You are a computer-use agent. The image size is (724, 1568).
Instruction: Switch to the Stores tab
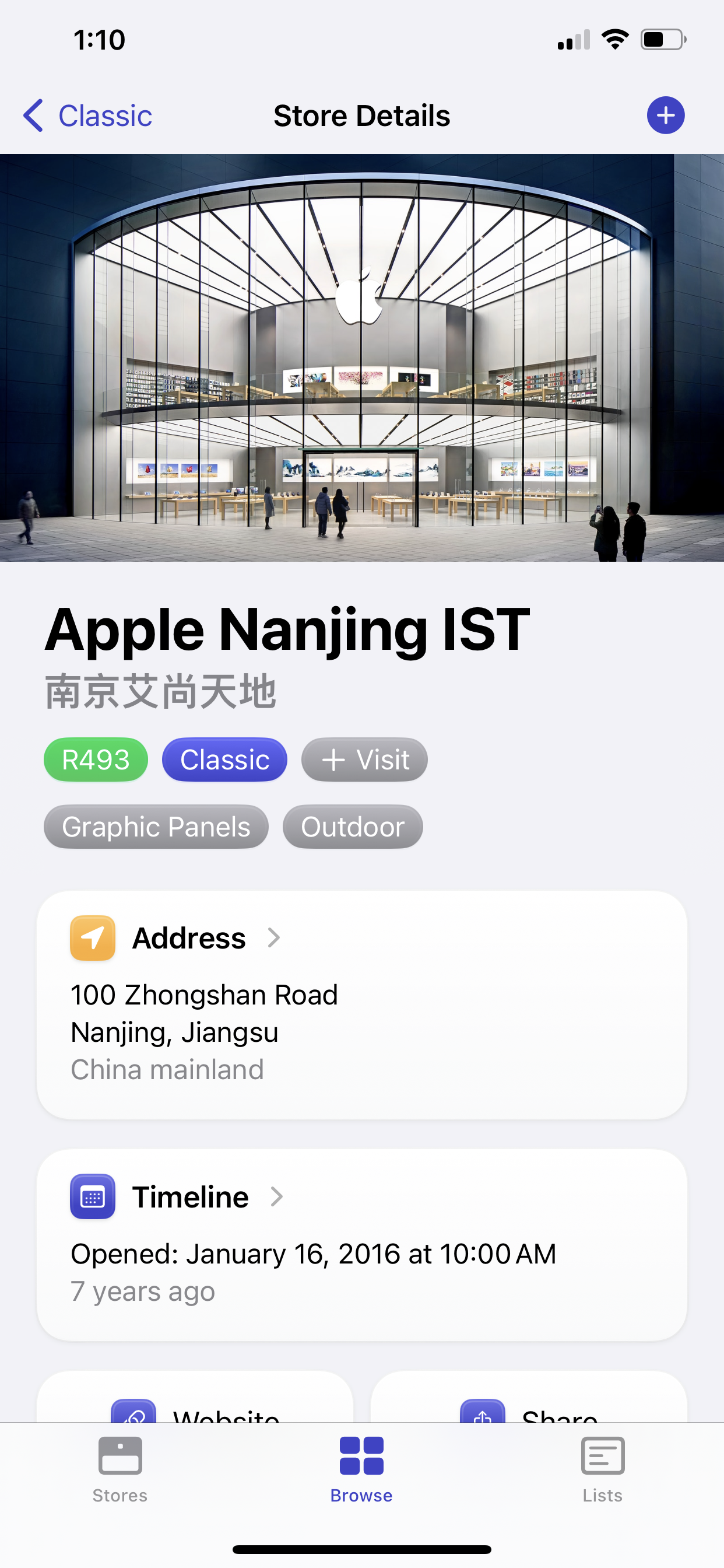click(x=120, y=1468)
